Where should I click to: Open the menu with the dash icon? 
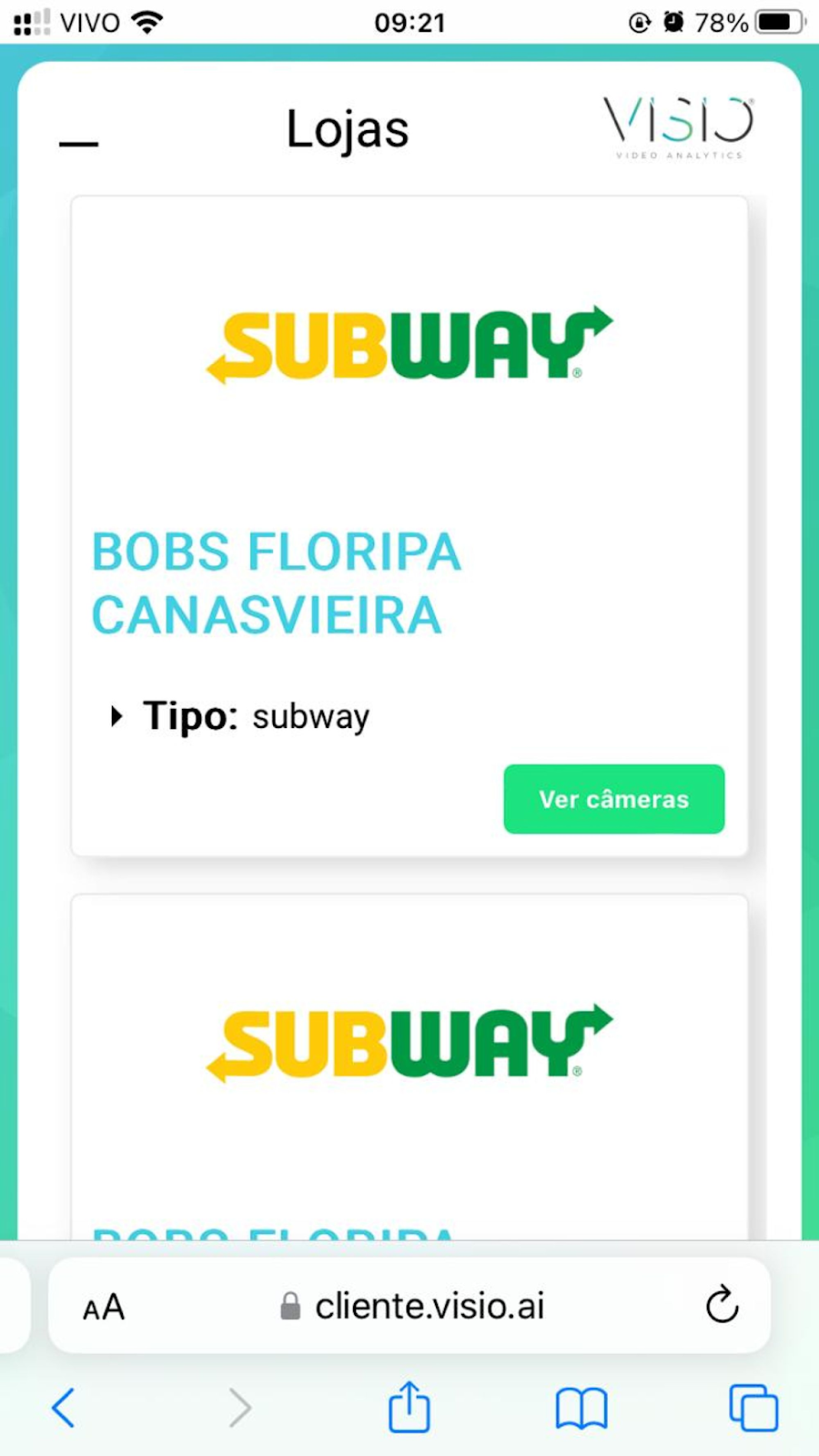tap(78, 143)
